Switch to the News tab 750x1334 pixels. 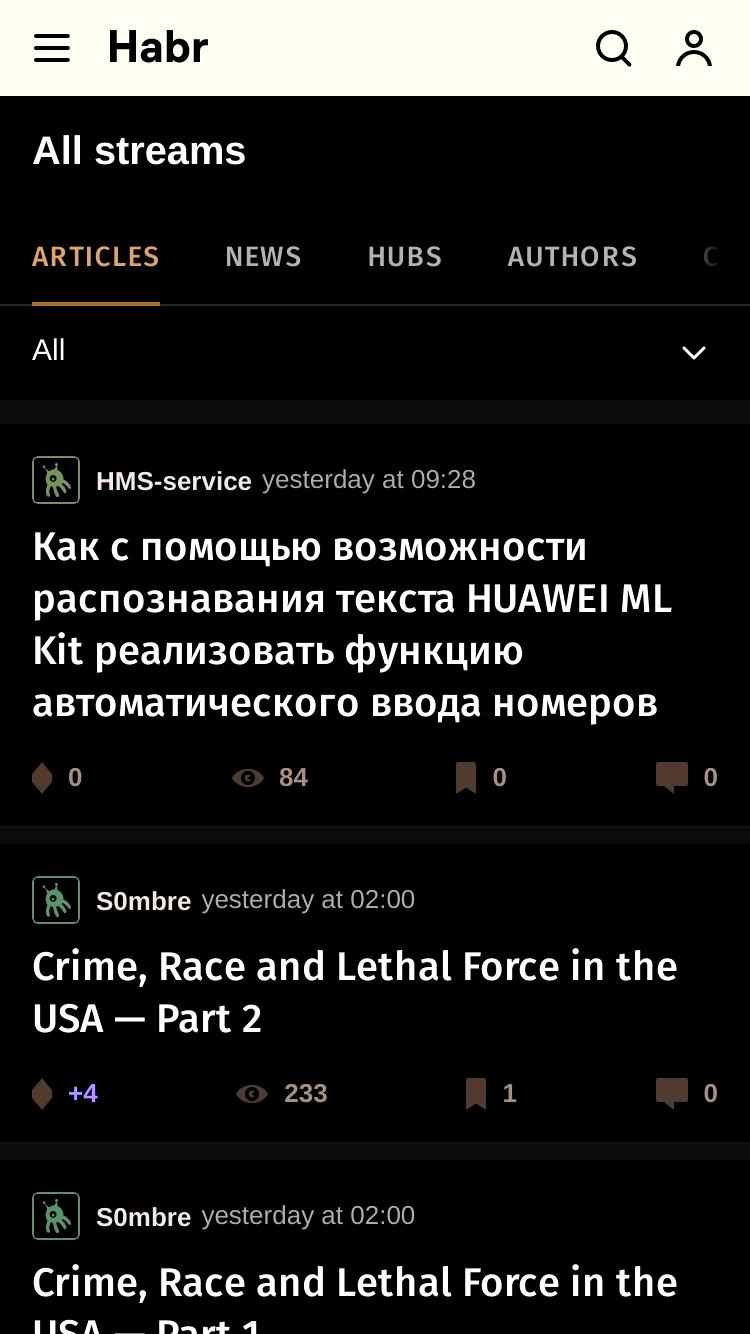tap(263, 257)
